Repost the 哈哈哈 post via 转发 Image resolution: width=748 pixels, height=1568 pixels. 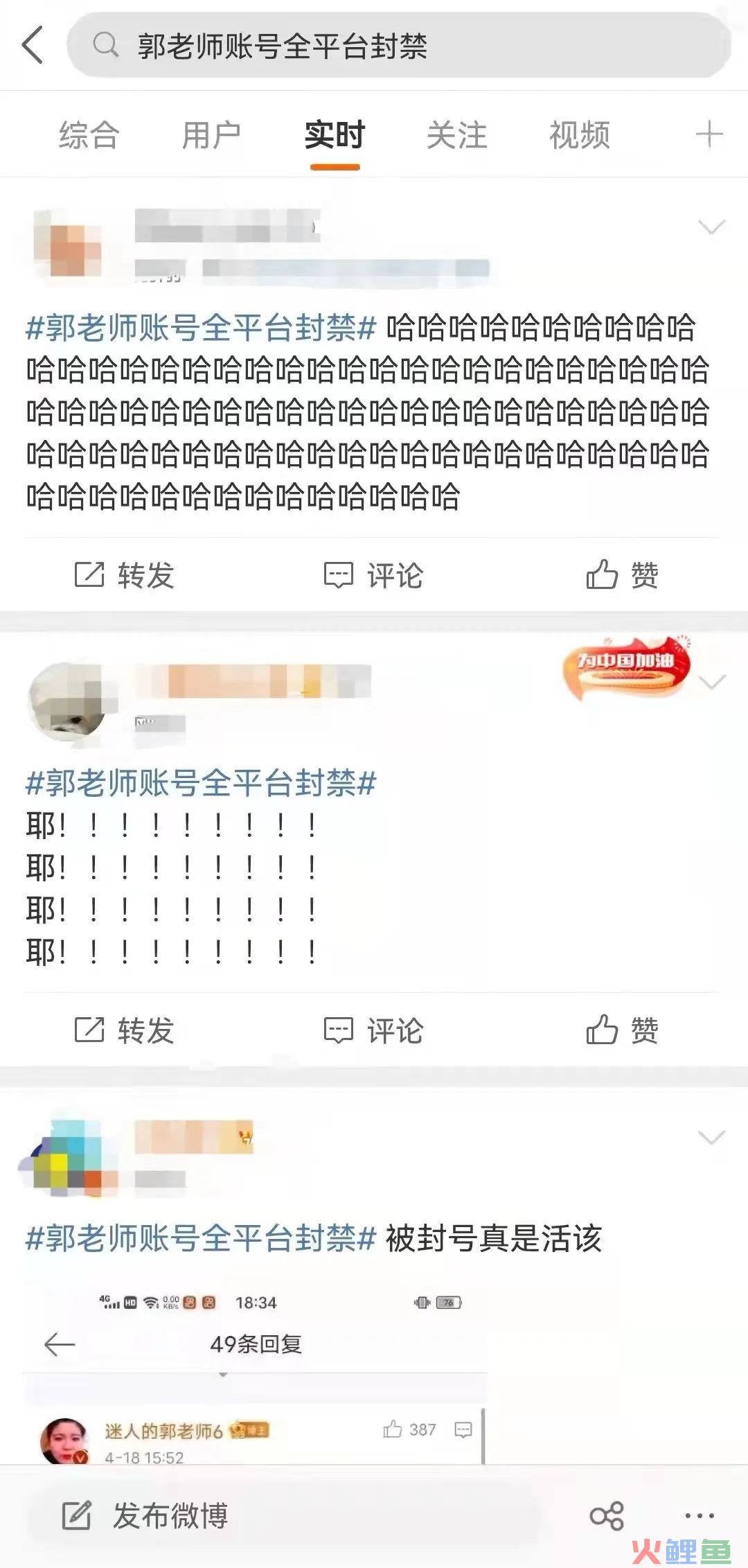125,575
